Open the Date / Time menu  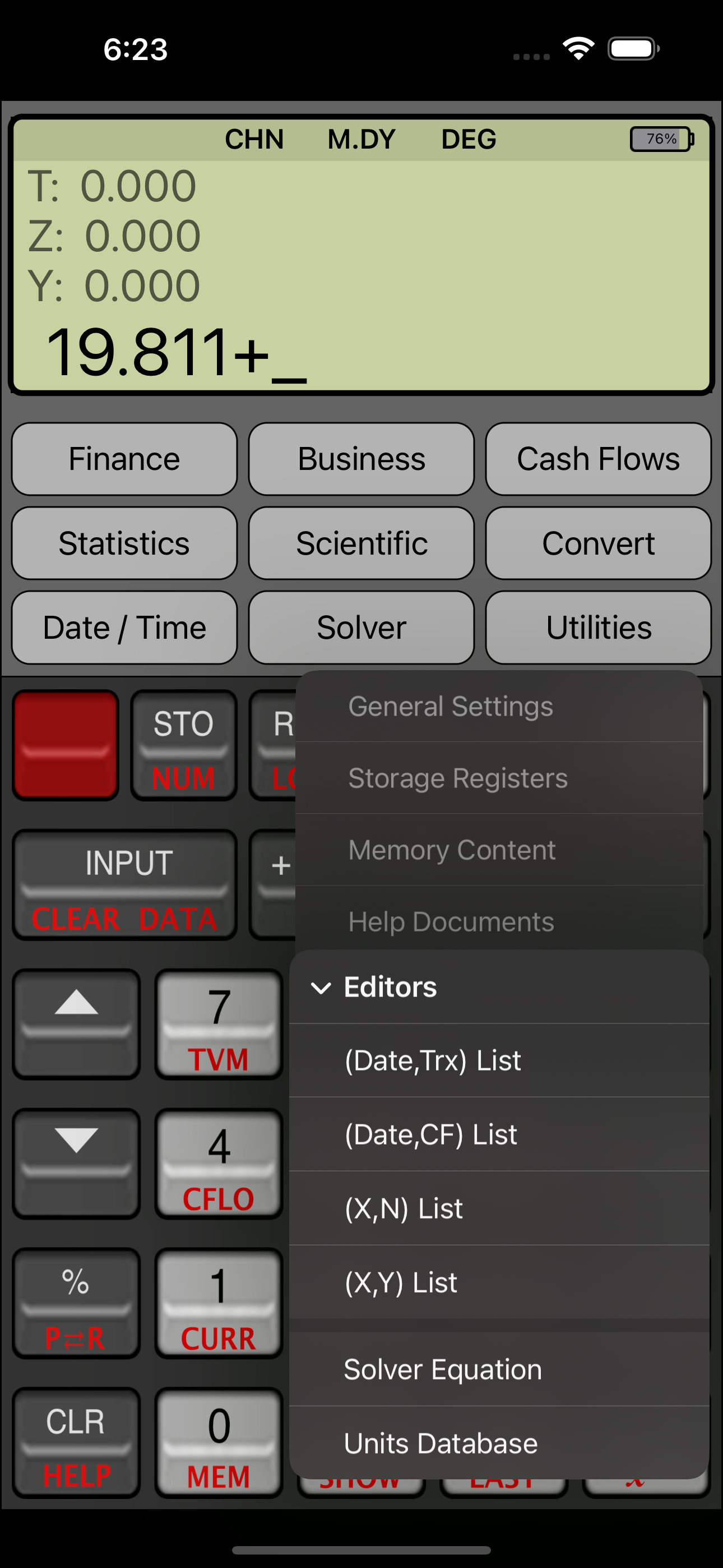[x=124, y=628]
